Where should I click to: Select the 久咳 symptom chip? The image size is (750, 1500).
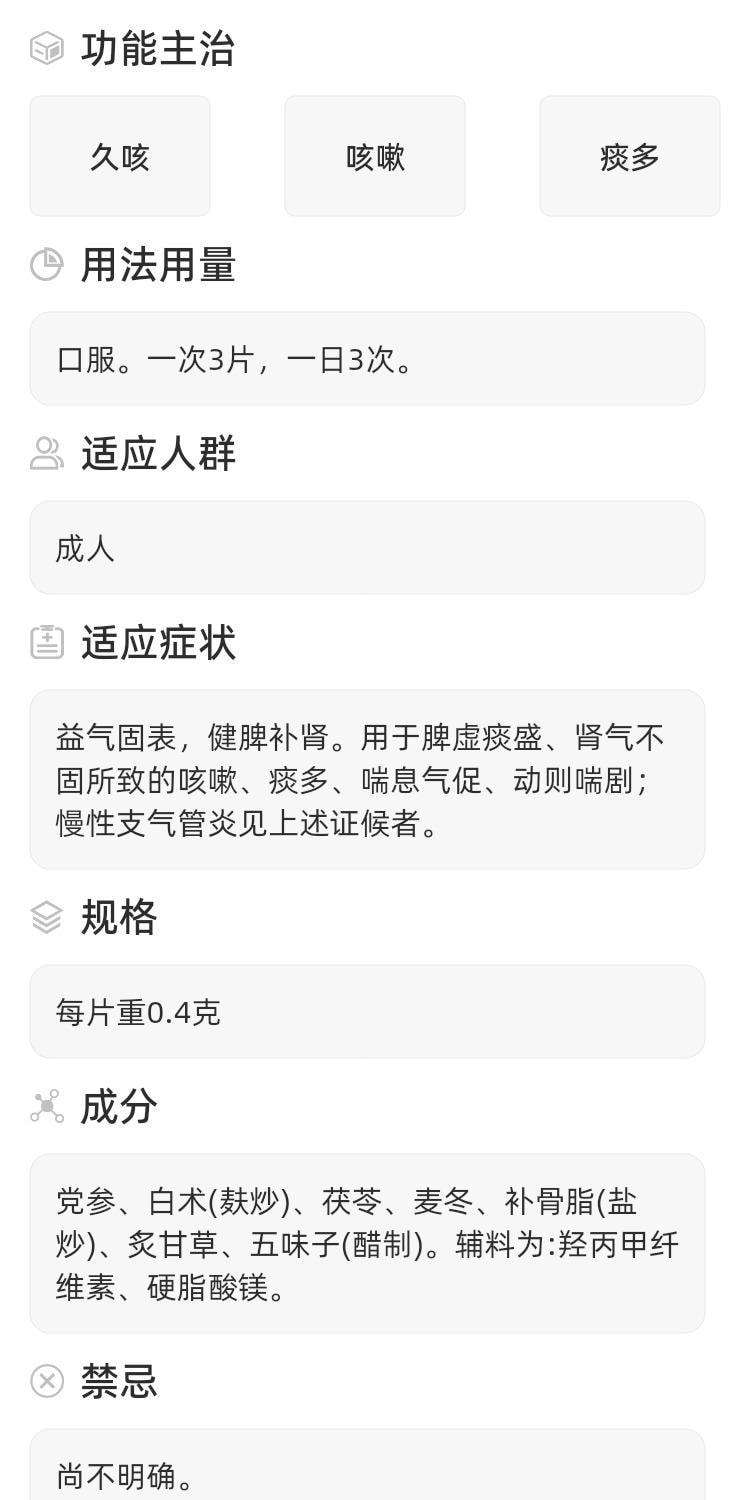click(120, 157)
